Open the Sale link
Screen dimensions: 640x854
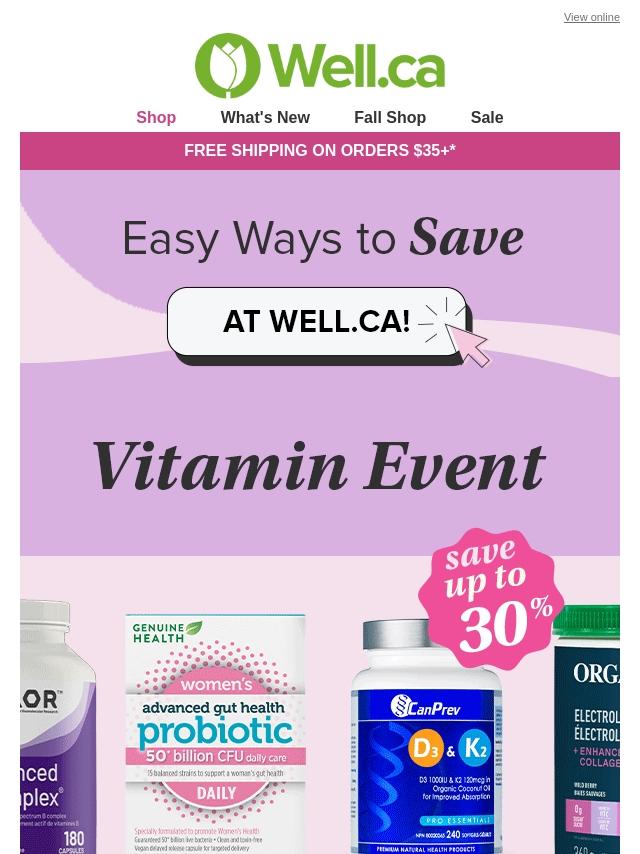pos(487,117)
